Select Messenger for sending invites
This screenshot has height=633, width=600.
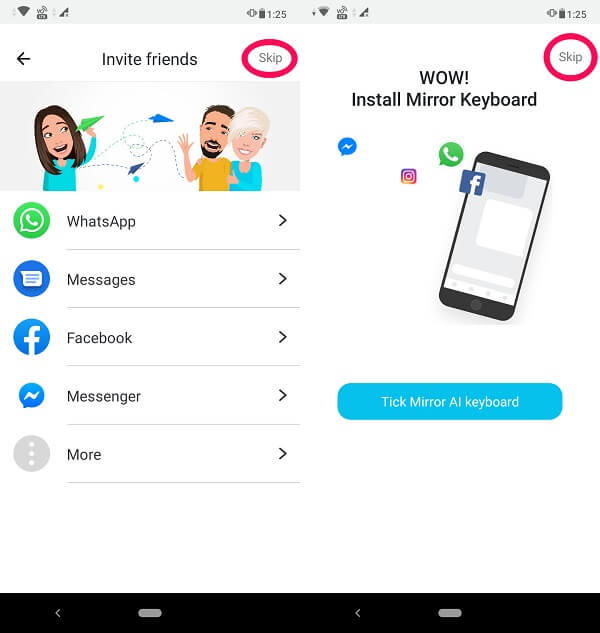[x=155, y=396]
